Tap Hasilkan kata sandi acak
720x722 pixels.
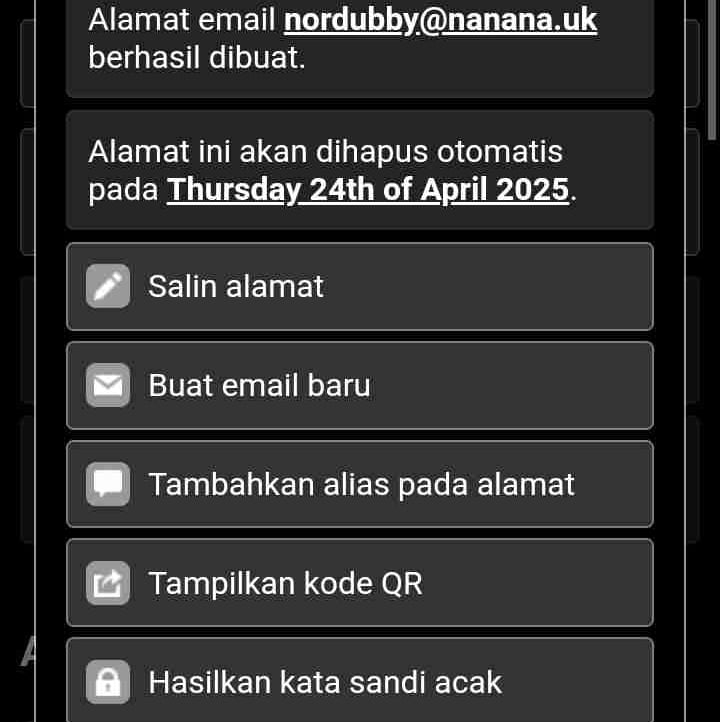pos(359,682)
